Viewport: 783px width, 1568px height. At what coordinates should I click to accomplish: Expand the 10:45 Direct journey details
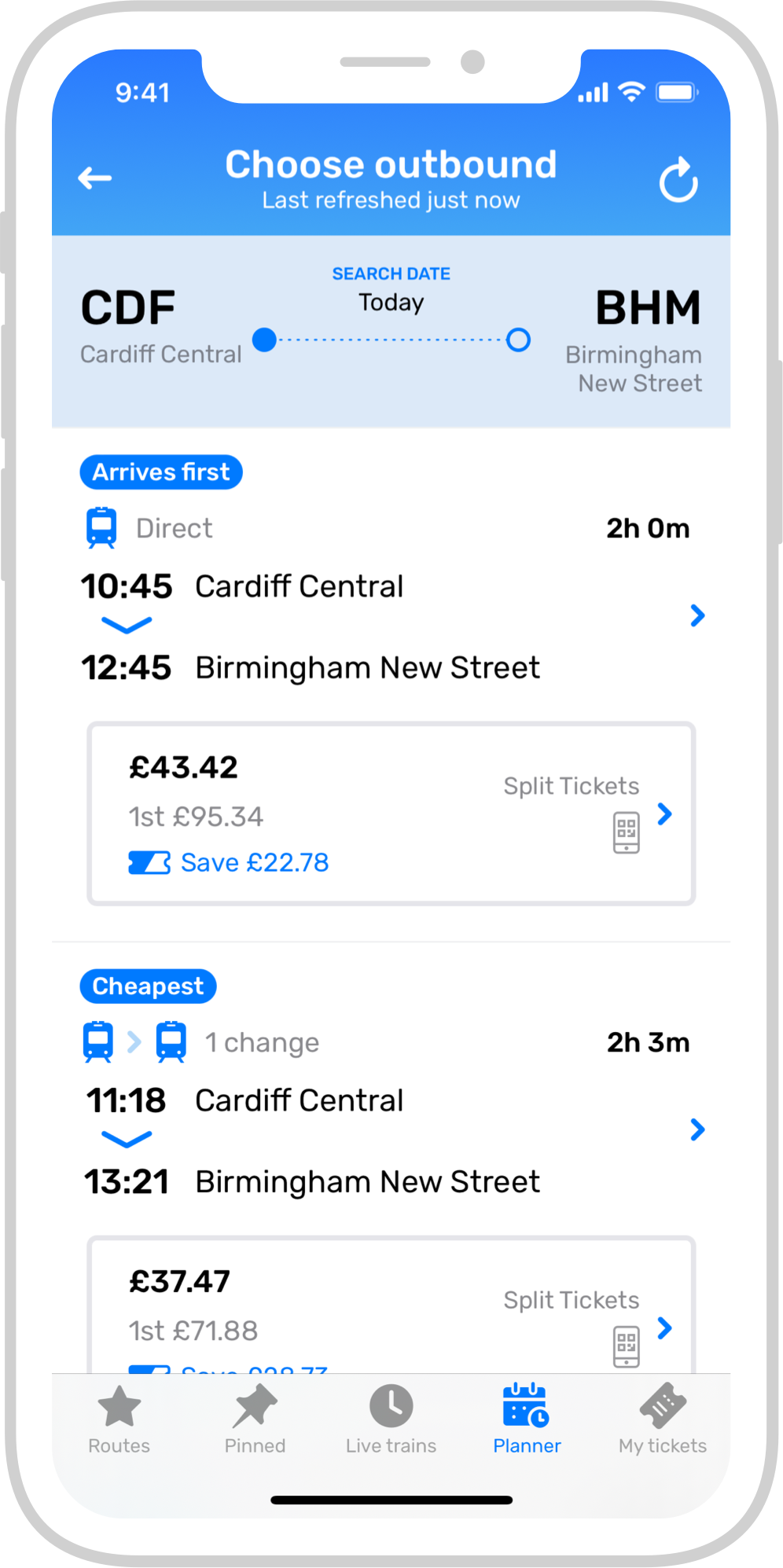(x=697, y=616)
